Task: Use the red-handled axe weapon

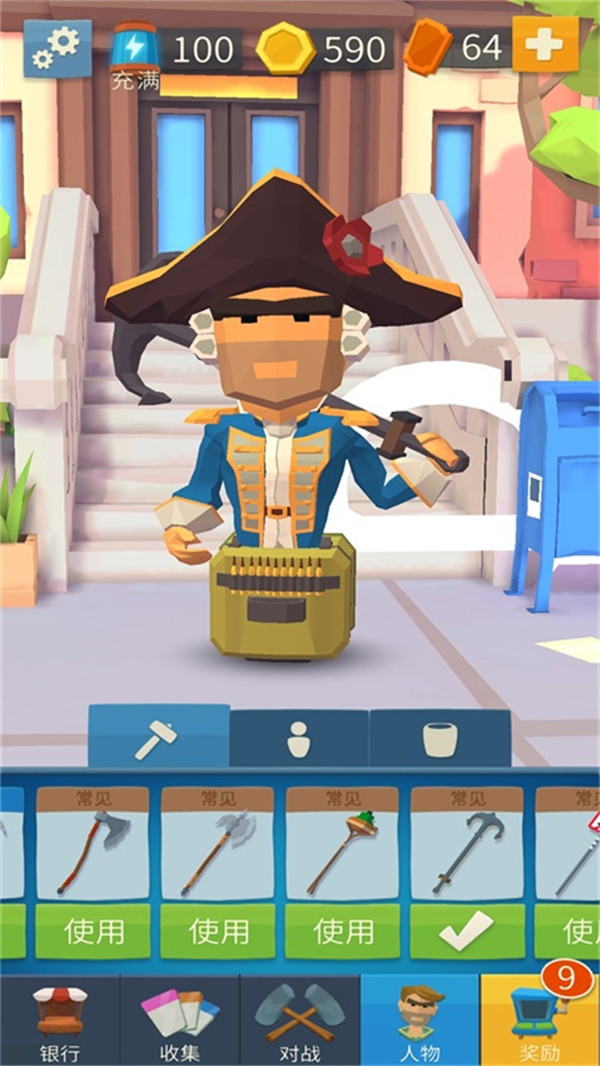Action: (93, 932)
